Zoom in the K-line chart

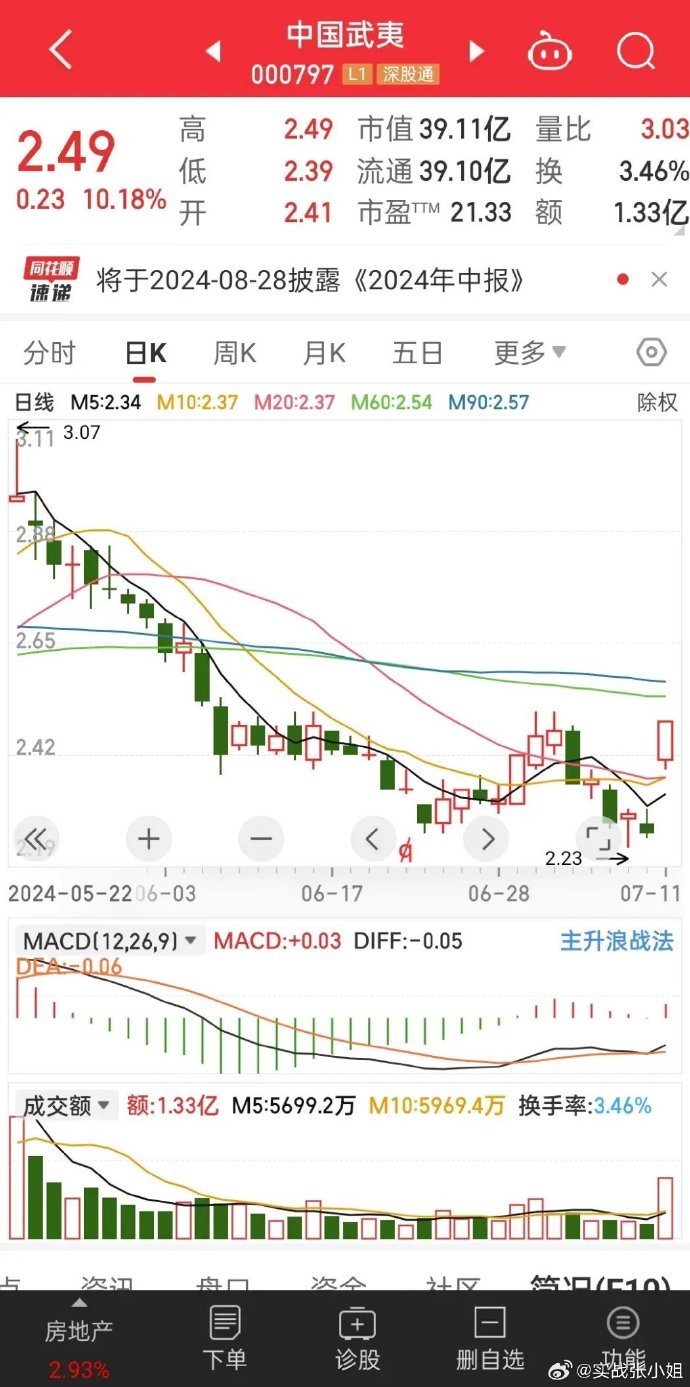[x=149, y=839]
